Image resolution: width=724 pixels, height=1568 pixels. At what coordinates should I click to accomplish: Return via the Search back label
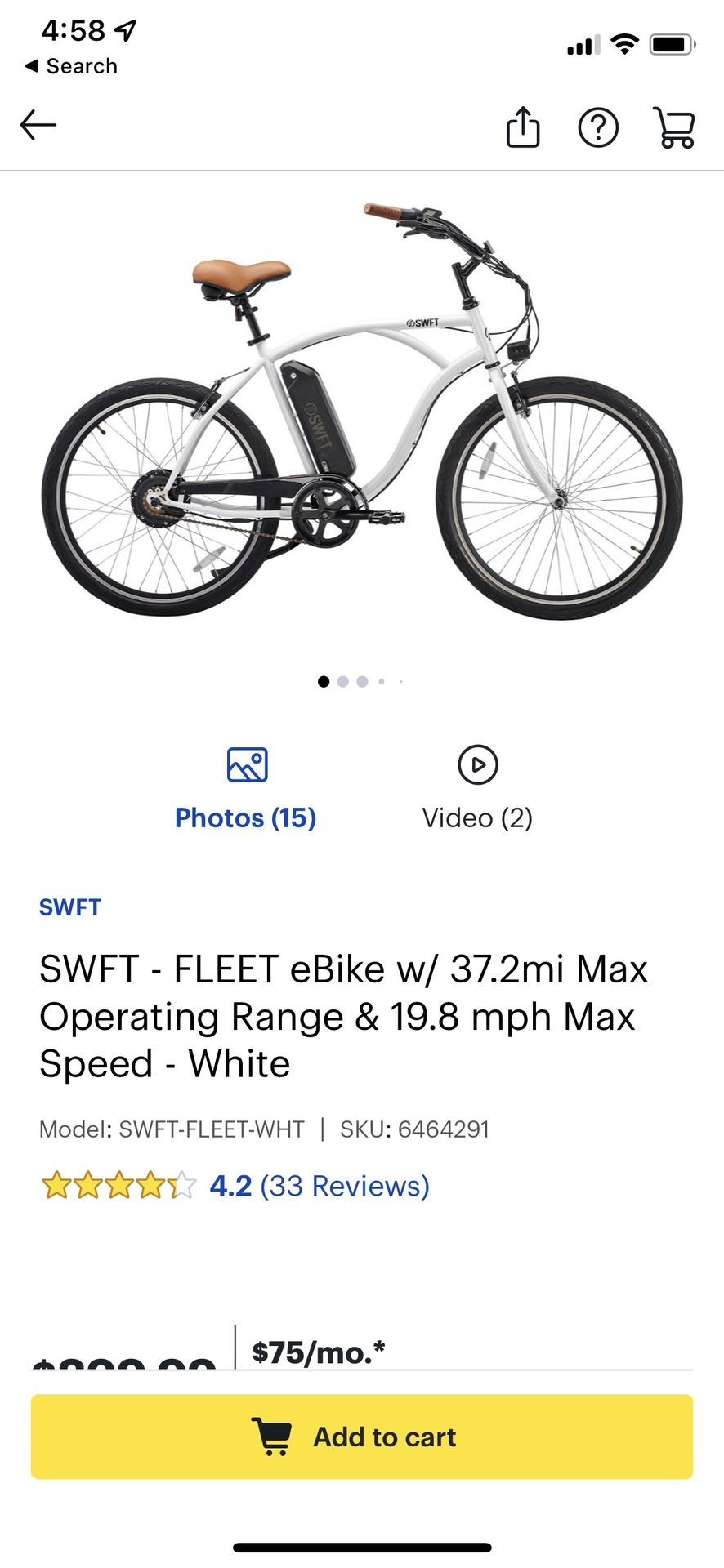tap(69, 65)
